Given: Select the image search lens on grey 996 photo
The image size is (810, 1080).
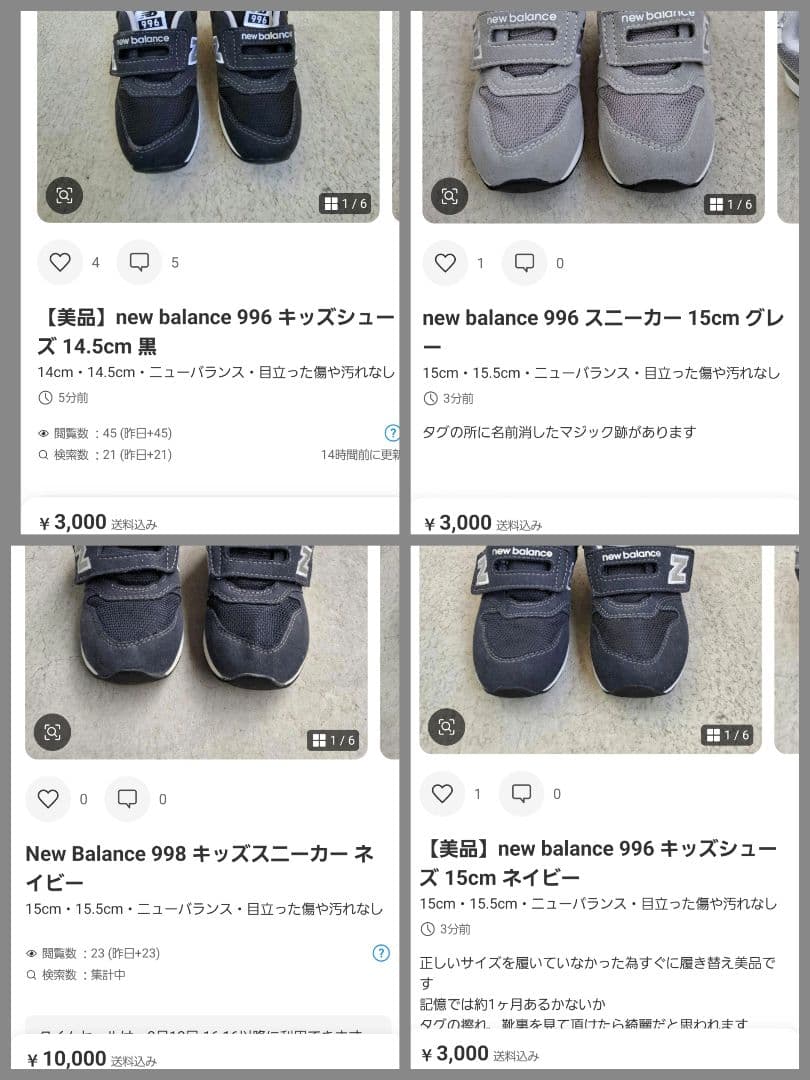Looking at the screenshot, I should [x=449, y=196].
